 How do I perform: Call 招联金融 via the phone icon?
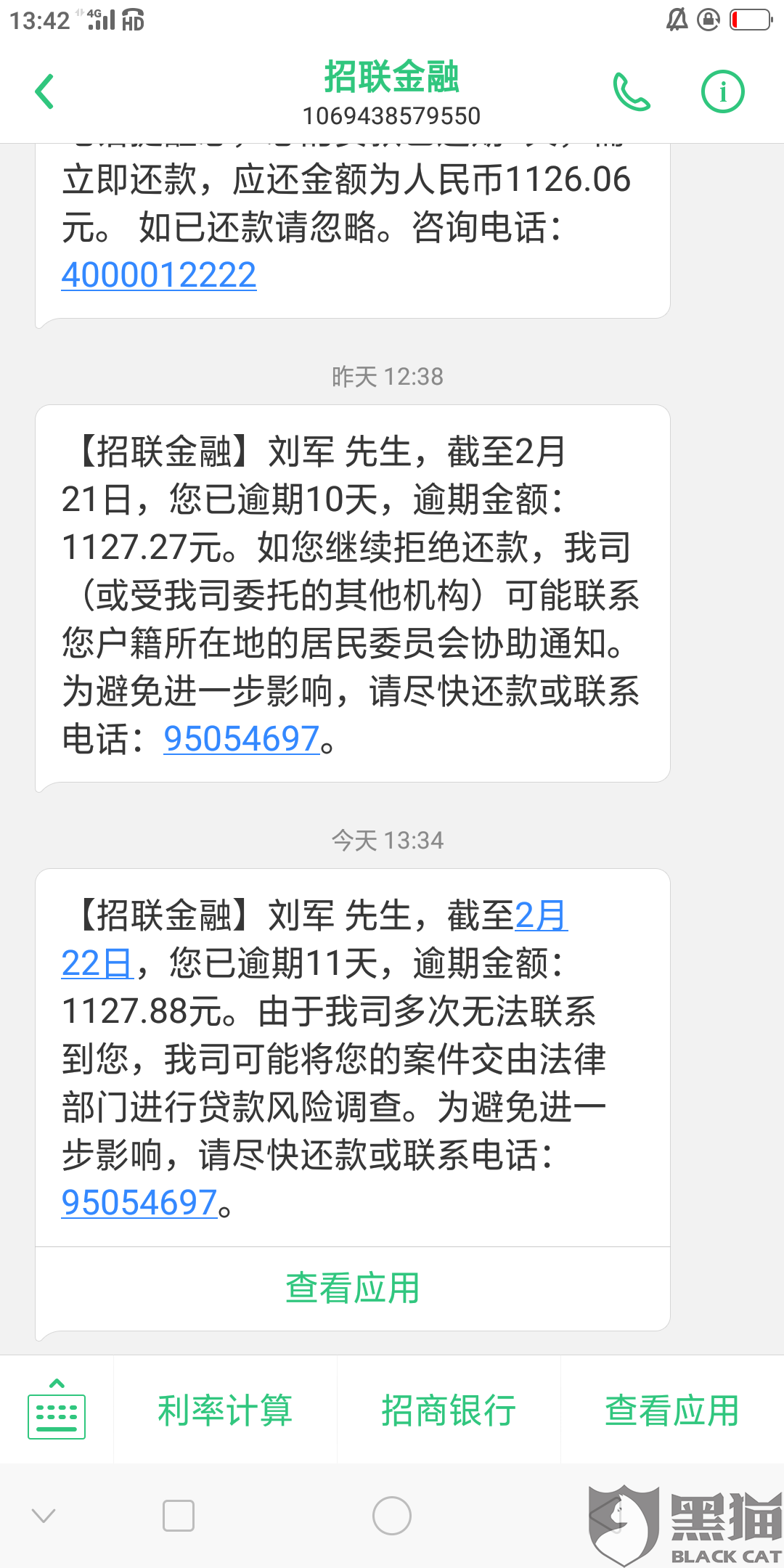(x=631, y=92)
